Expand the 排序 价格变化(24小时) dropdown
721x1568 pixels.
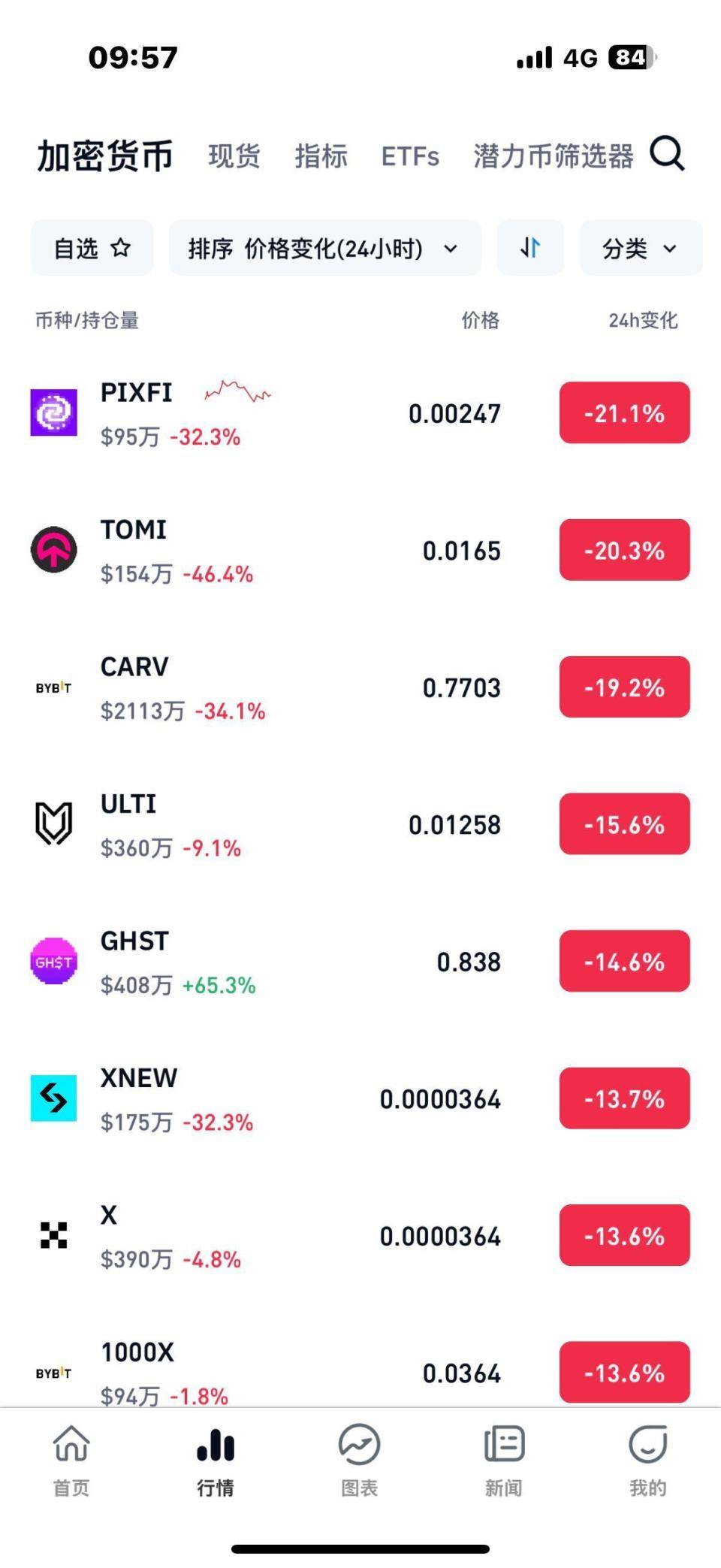pyautogui.click(x=324, y=248)
